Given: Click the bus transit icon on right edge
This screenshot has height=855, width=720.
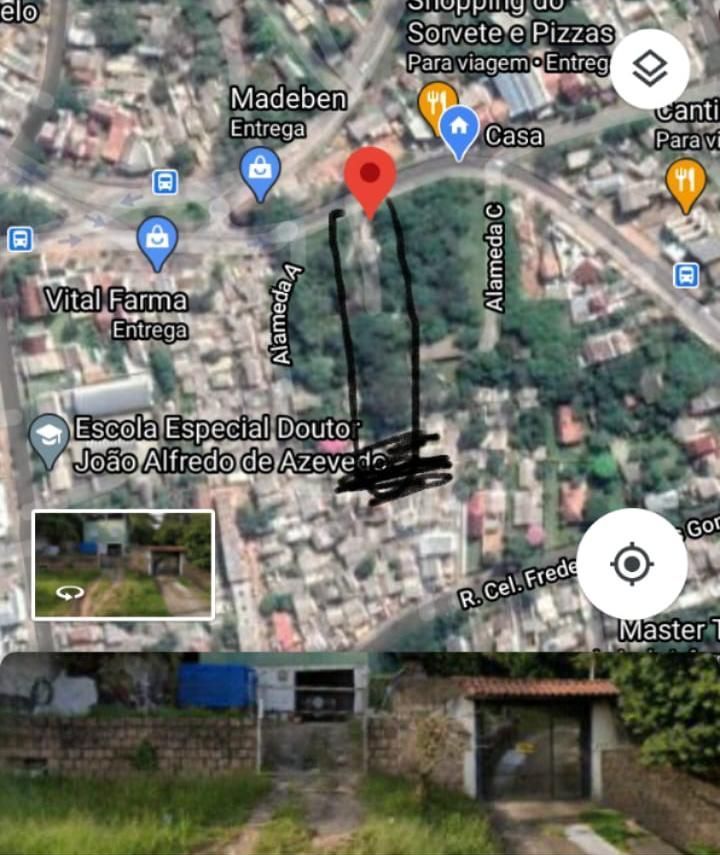Looking at the screenshot, I should click(x=688, y=274).
